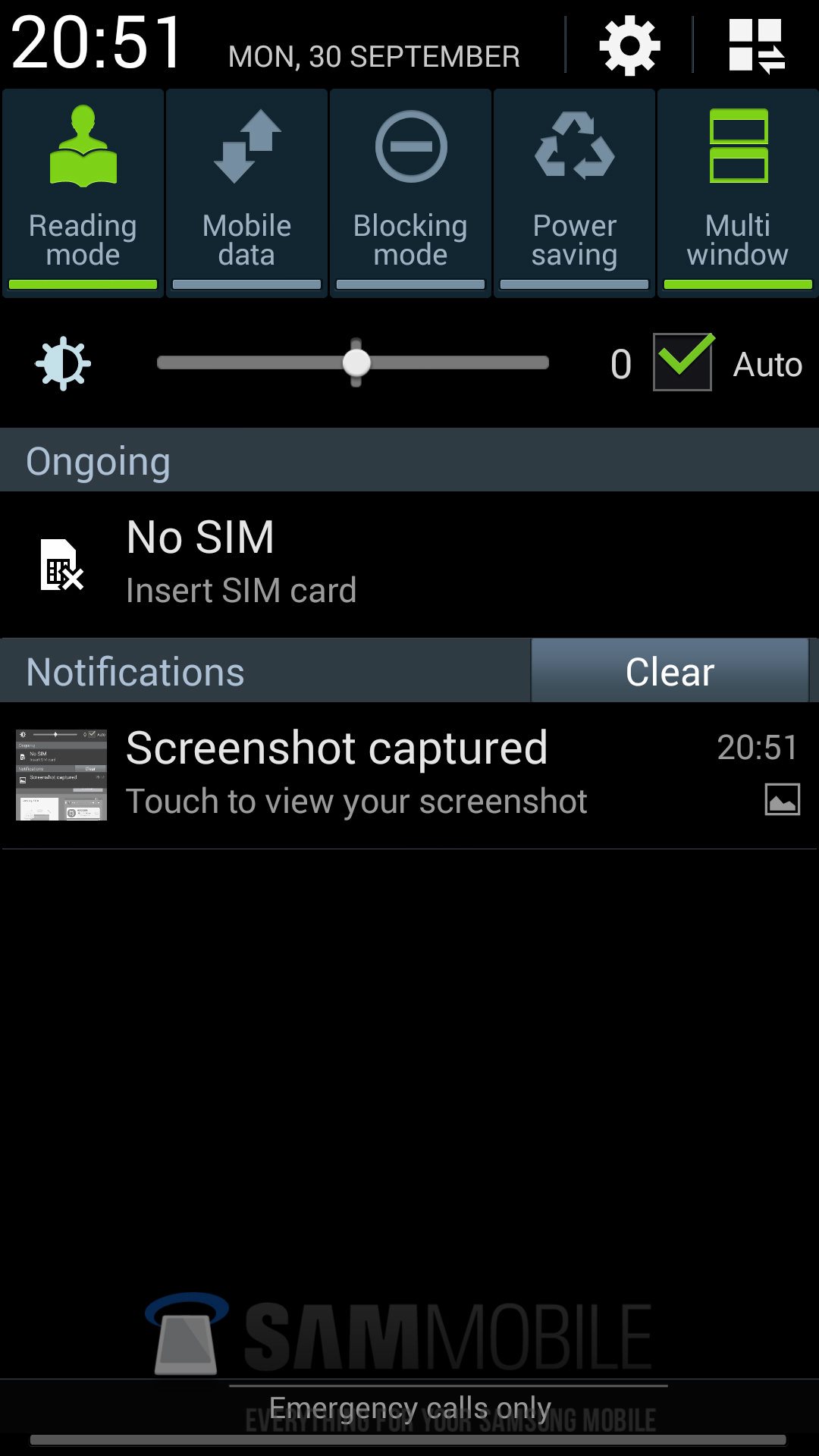819x1456 pixels.
Task: Open settings via the gear icon
Action: point(629,47)
